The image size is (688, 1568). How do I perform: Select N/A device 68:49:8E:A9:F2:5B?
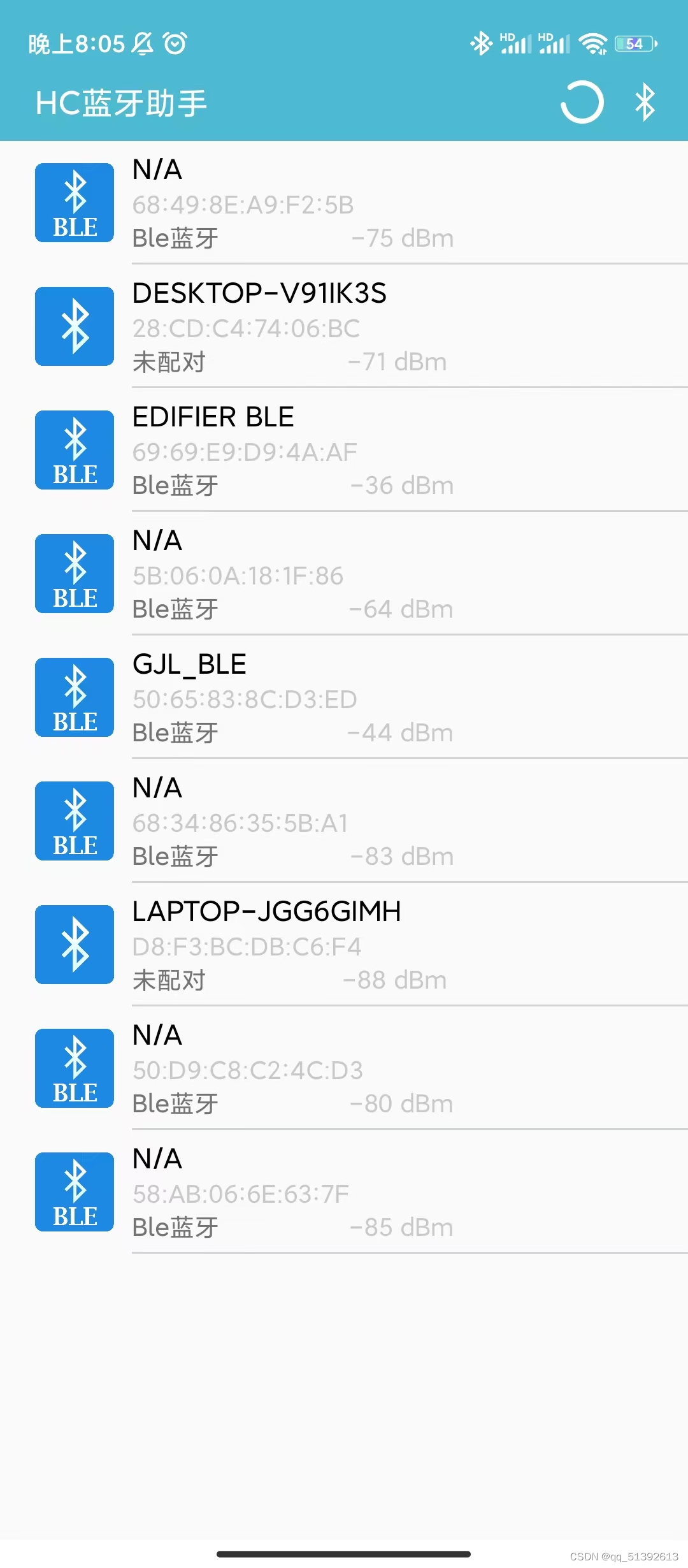[x=344, y=203]
